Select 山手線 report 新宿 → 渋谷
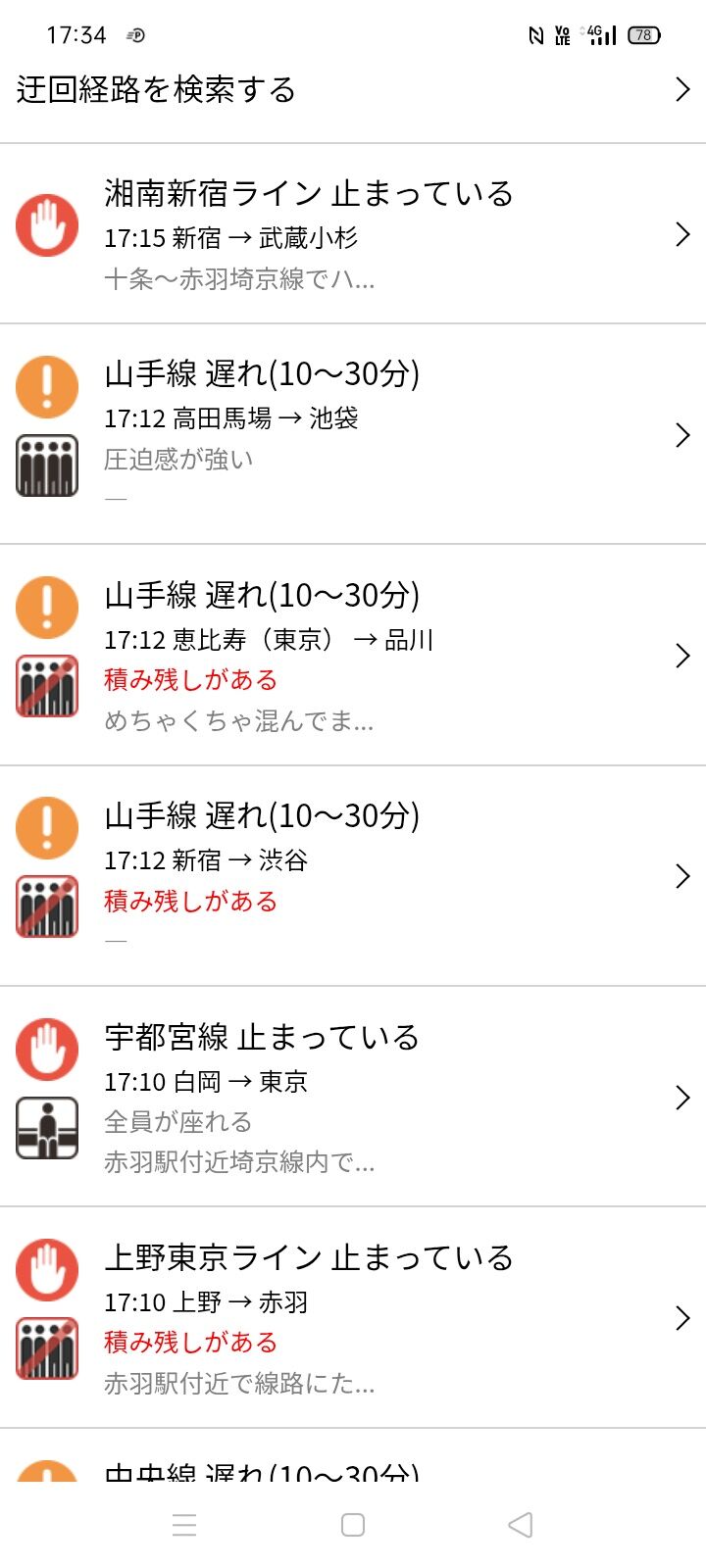This screenshot has width=706, height=1568. tap(353, 876)
